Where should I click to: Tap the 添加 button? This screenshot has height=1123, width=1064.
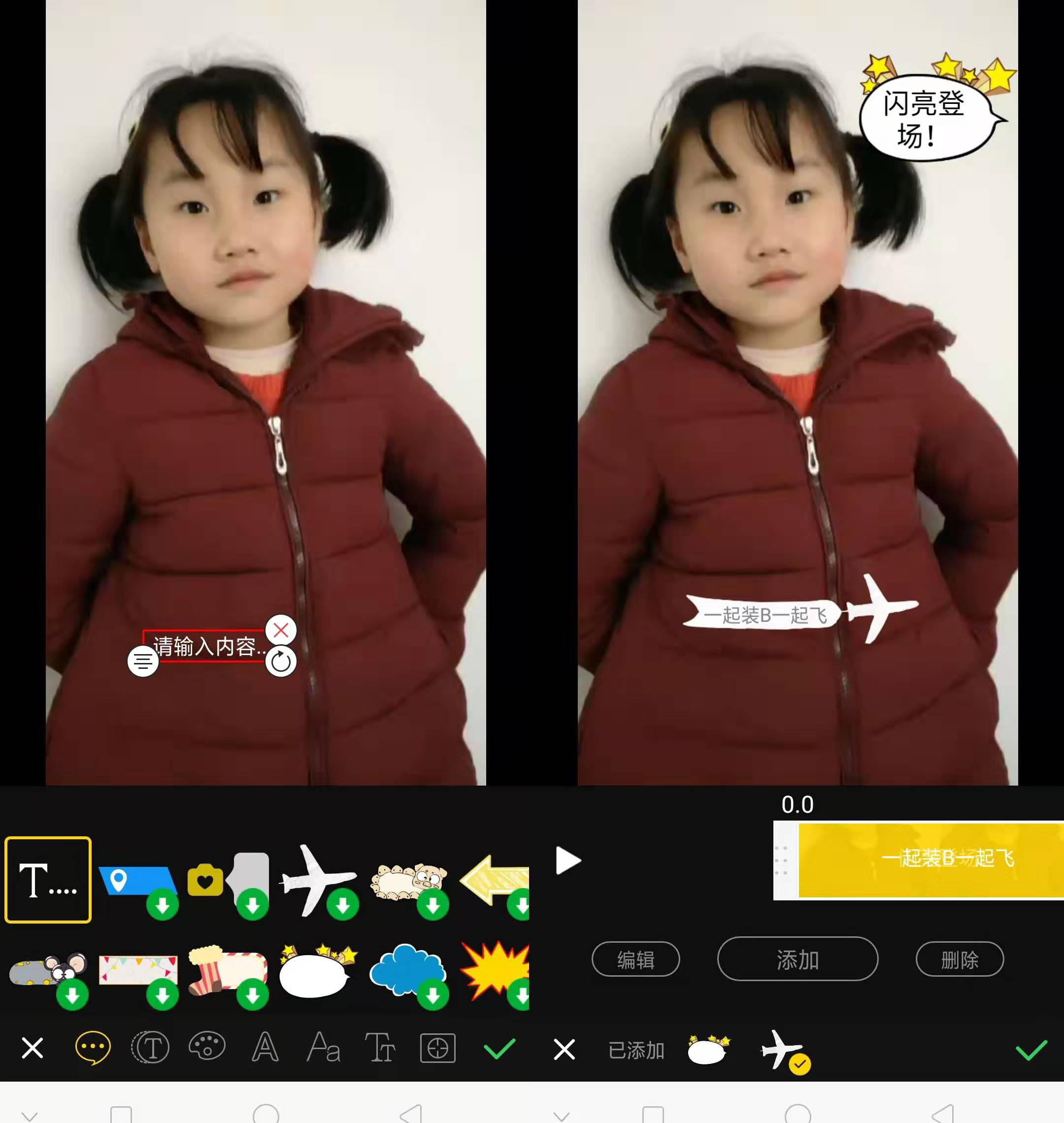[797, 959]
